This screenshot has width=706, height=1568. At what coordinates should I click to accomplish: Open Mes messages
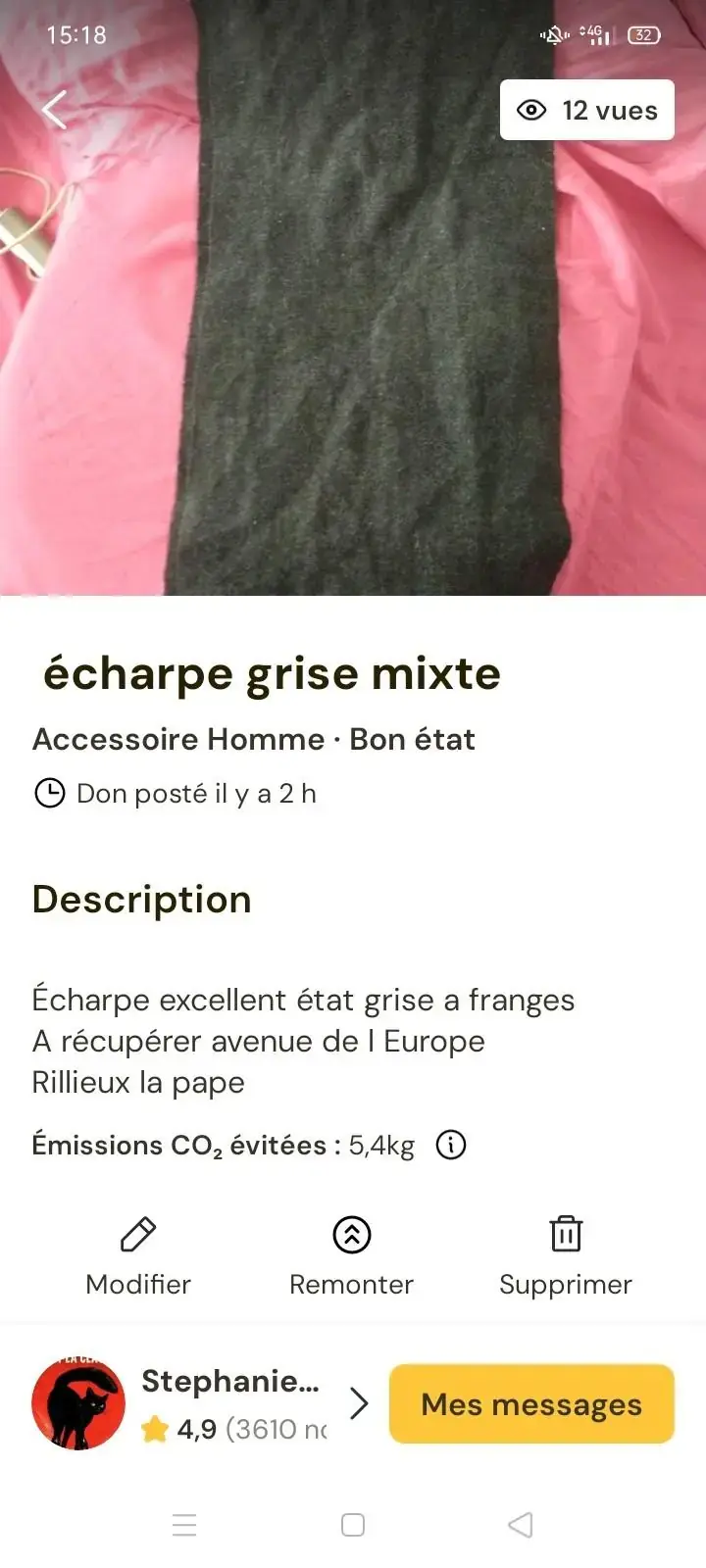531,1403
